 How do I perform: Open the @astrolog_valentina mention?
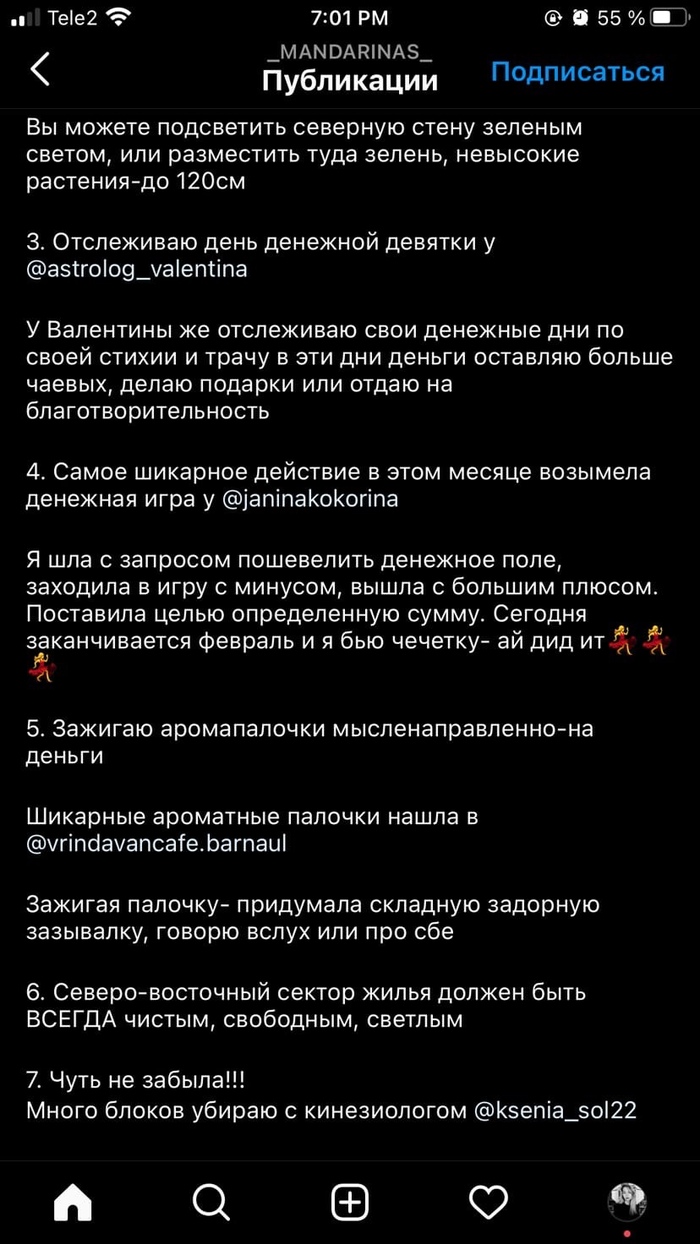[137, 270]
